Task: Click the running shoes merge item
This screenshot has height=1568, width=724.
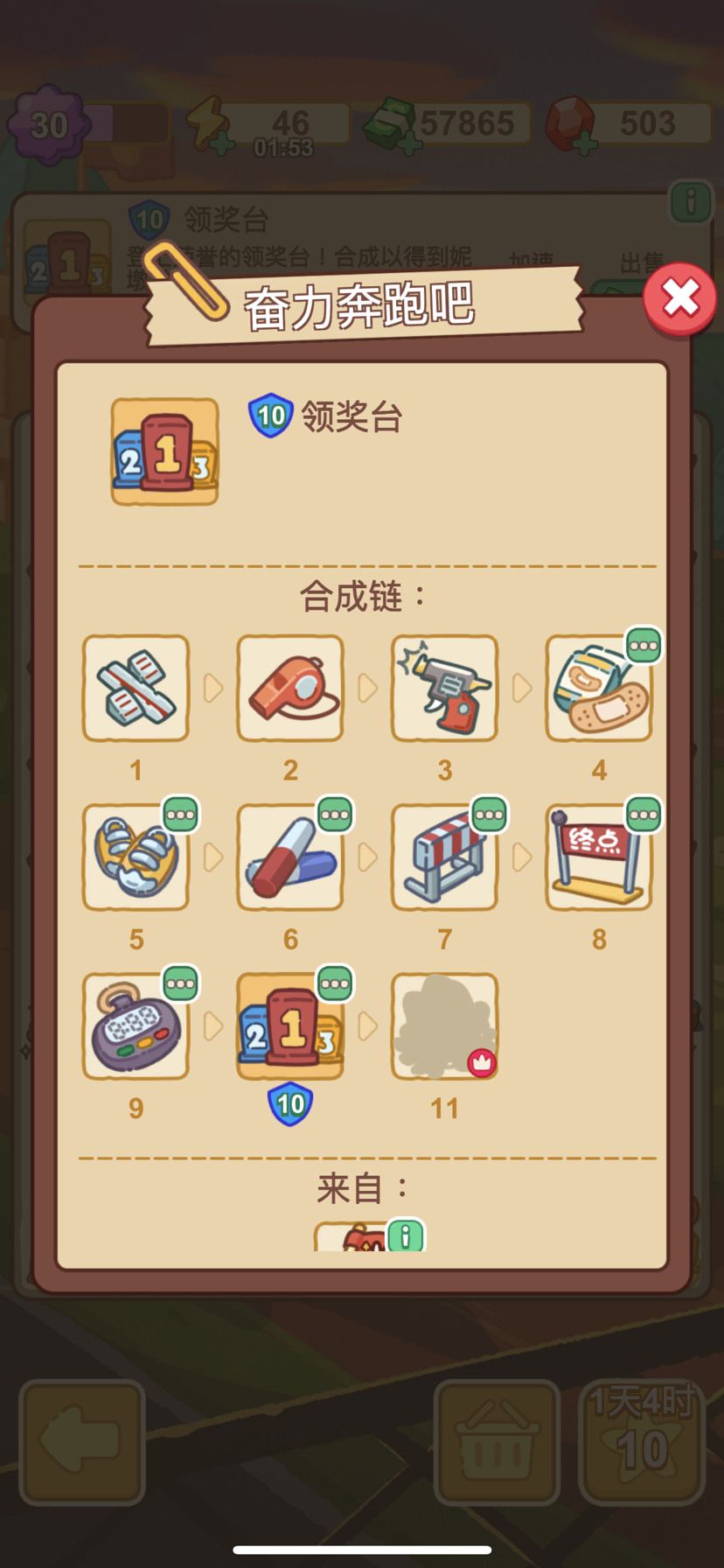Action: tap(136, 856)
